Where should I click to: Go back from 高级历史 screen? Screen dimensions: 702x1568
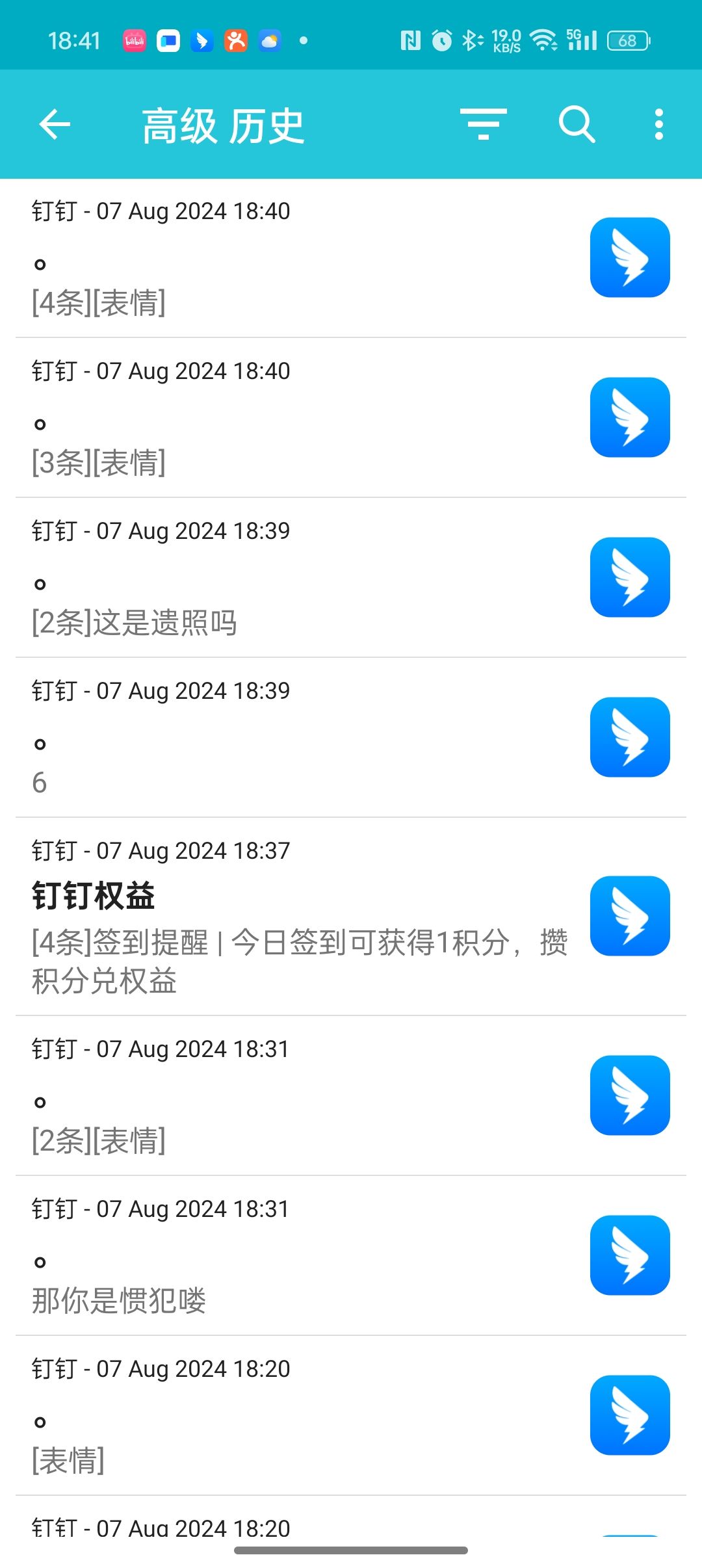point(55,124)
